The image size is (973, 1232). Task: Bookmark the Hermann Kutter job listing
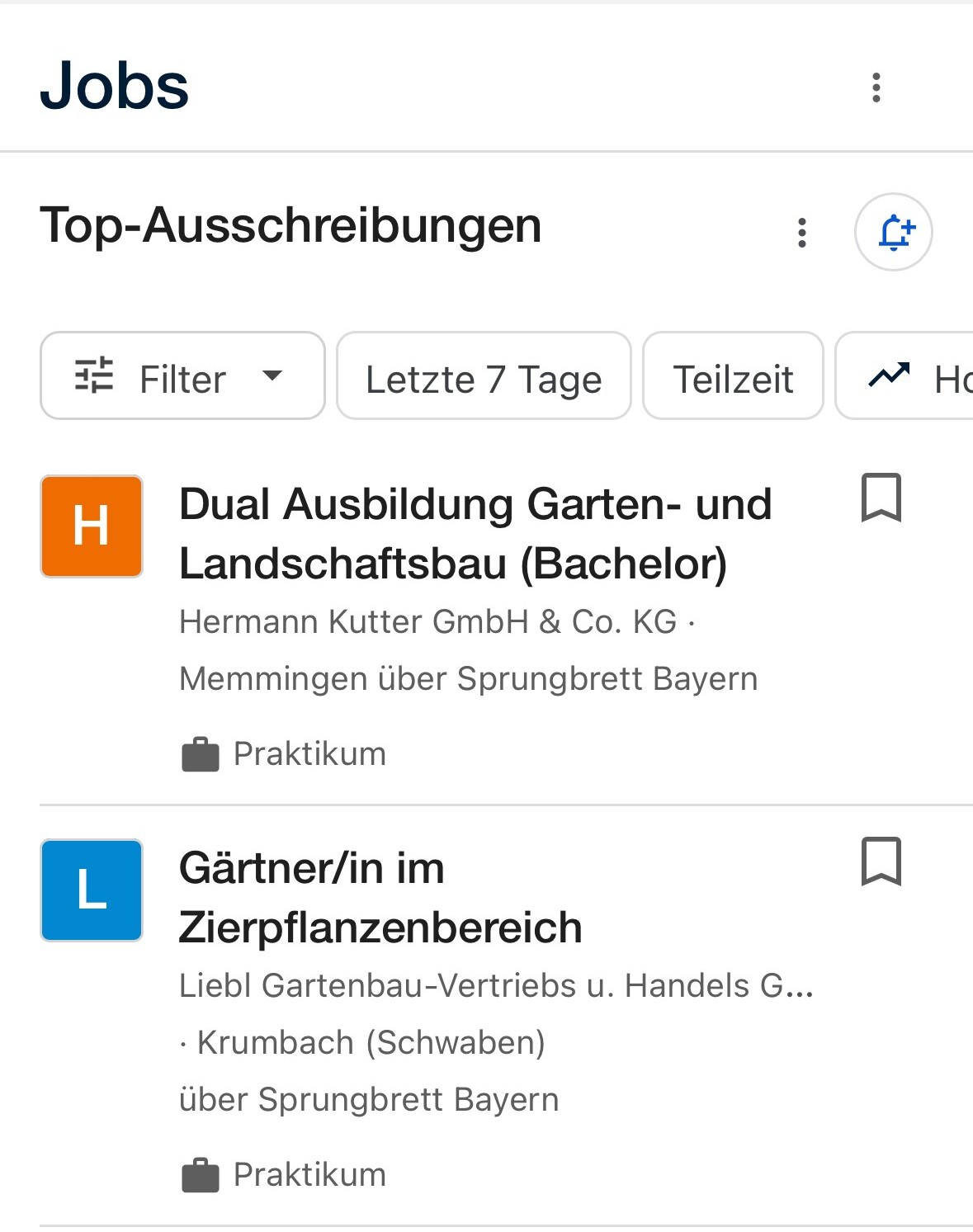pyautogui.click(x=881, y=498)
